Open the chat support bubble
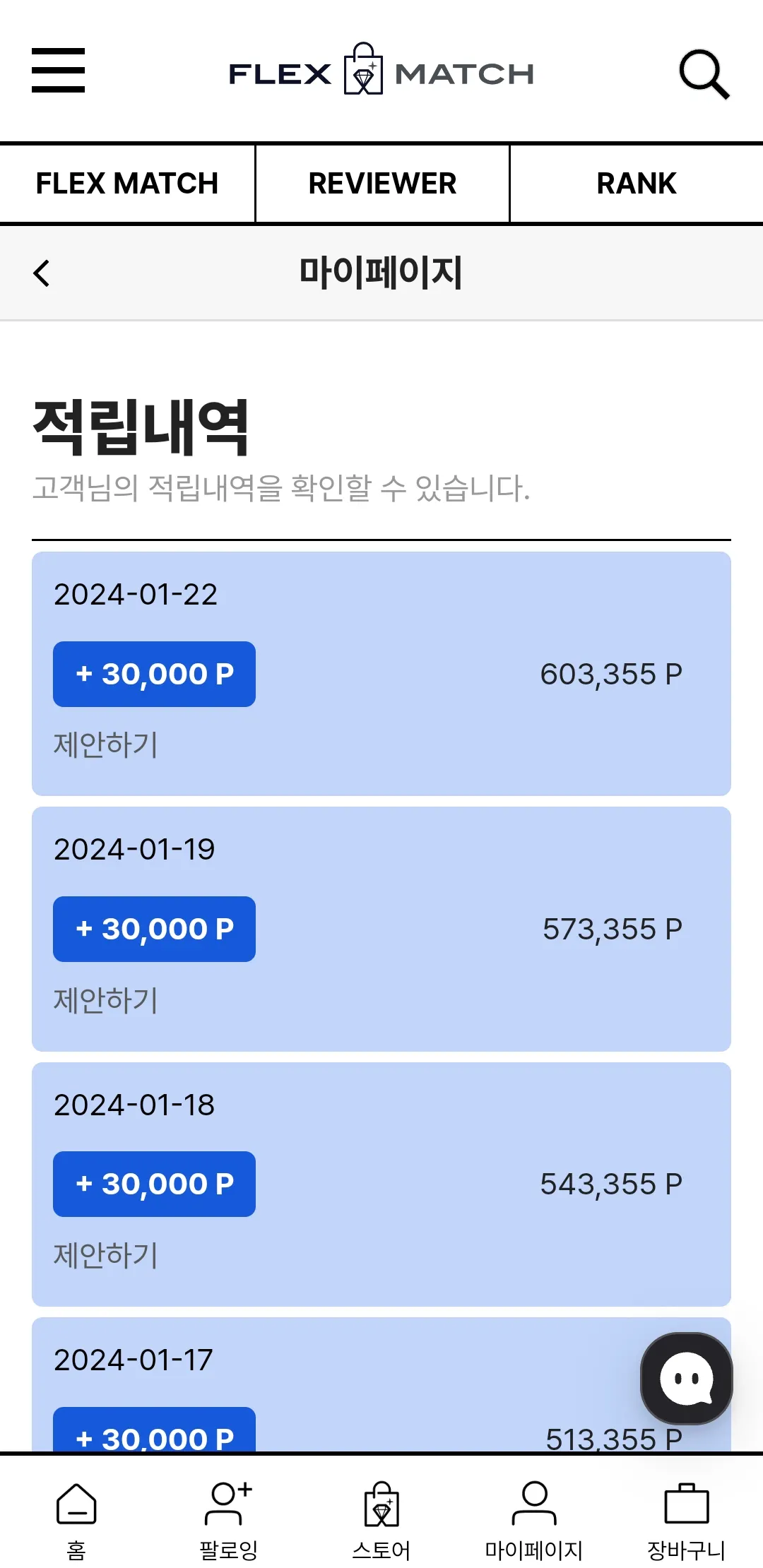The width and height of the screenshot is (763, 1568). (686, 1378)
